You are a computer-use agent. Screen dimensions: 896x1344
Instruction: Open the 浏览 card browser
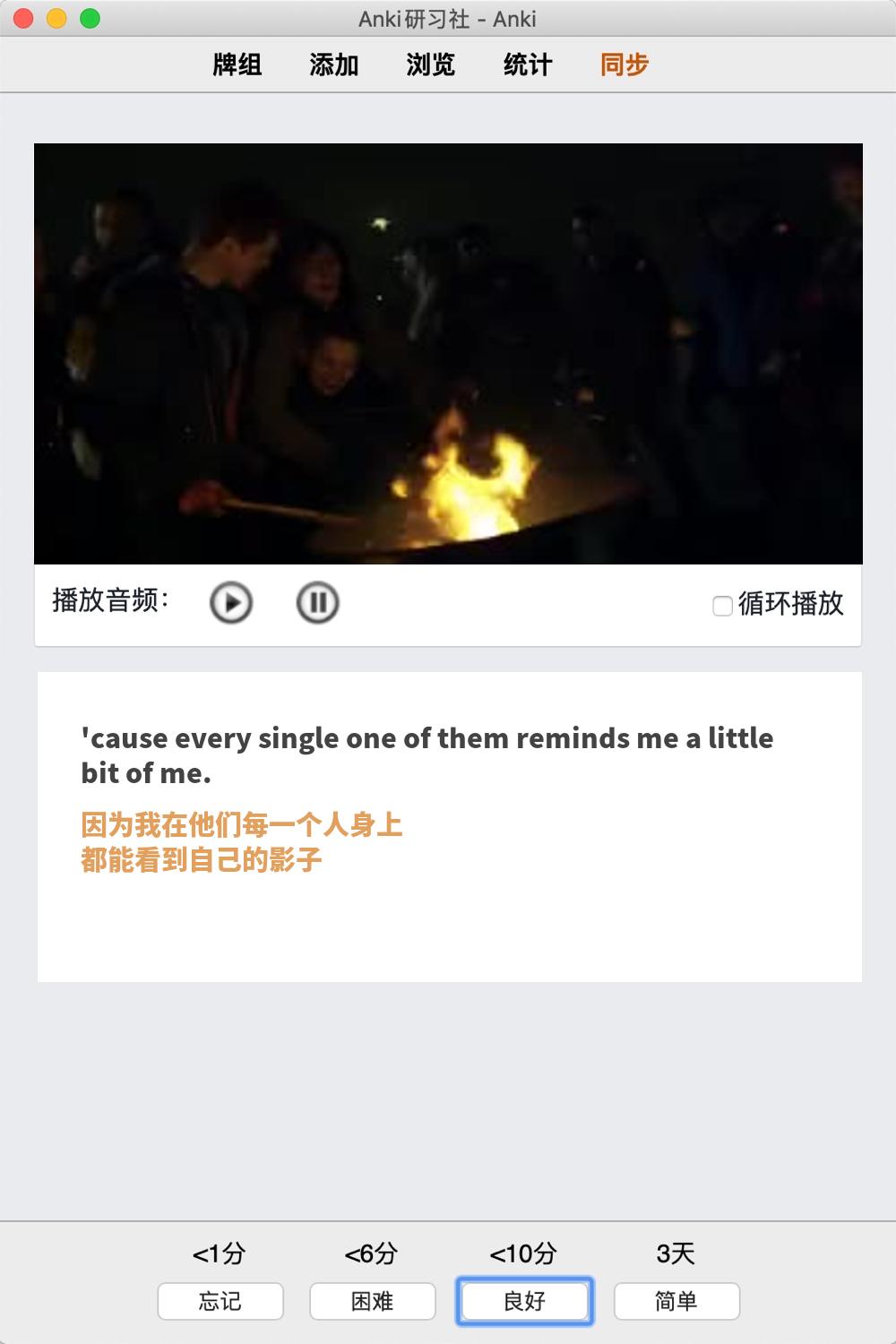click(x=431, y=65)
